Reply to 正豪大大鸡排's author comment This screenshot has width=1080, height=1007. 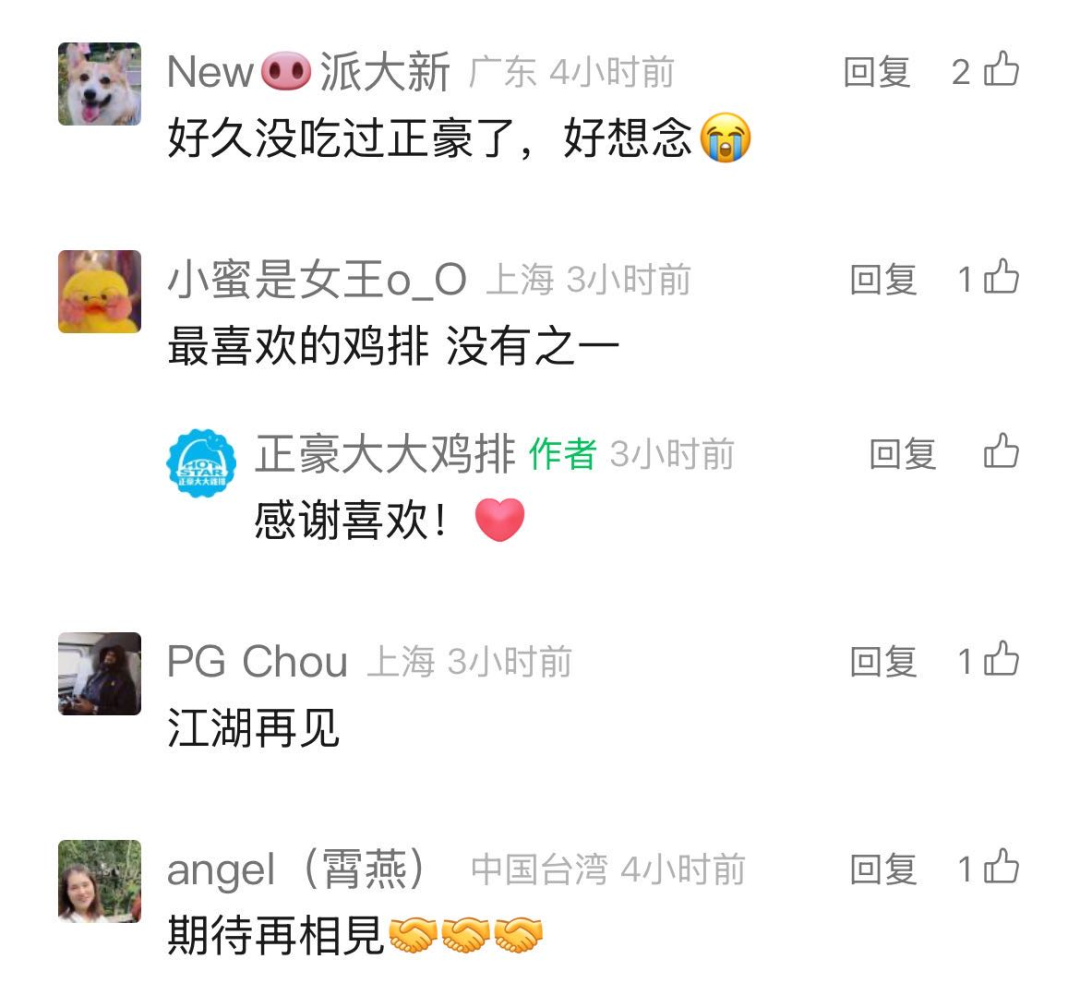click(902, 454)
